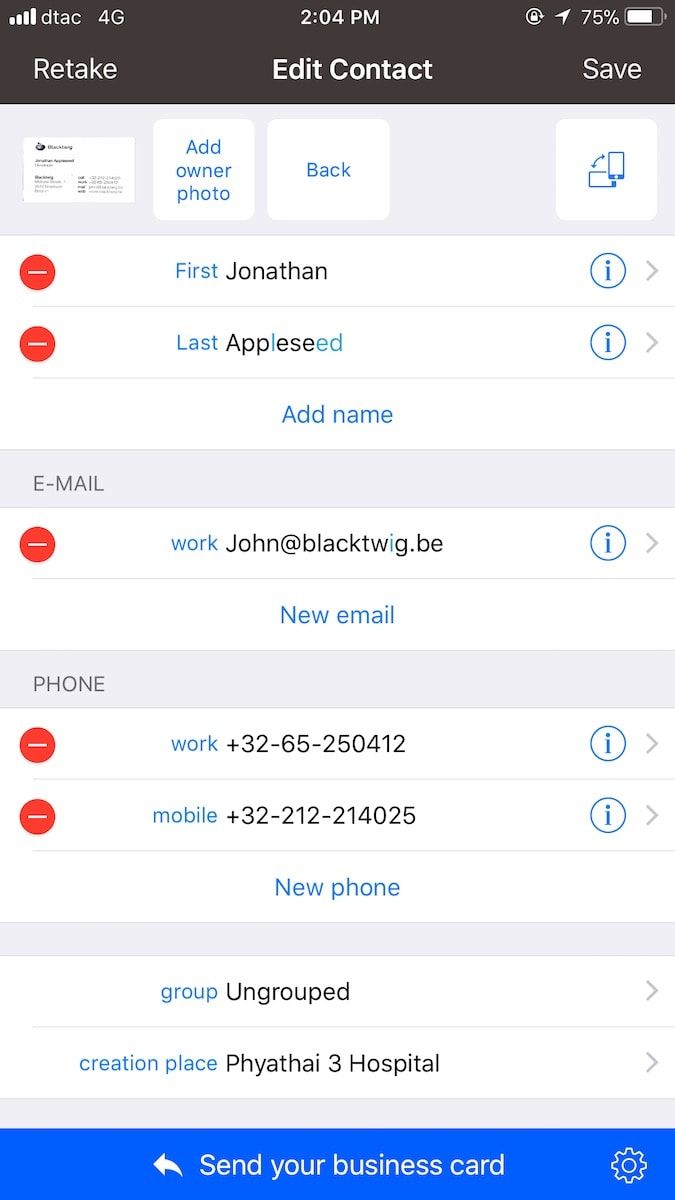Show info for mobile +32-212-214025
The height and width of the screenshot is (1200, 675).
pos(607,816)
